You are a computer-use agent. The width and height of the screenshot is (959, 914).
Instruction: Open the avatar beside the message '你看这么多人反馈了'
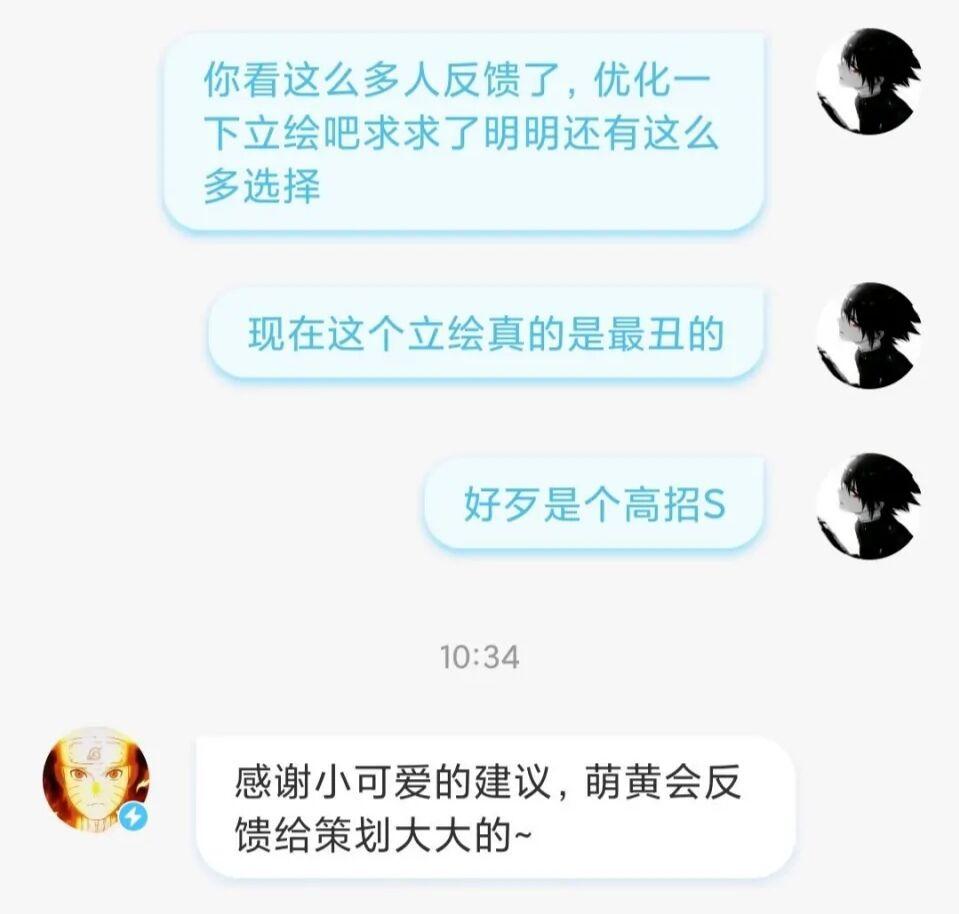click(x=868, y=83)
